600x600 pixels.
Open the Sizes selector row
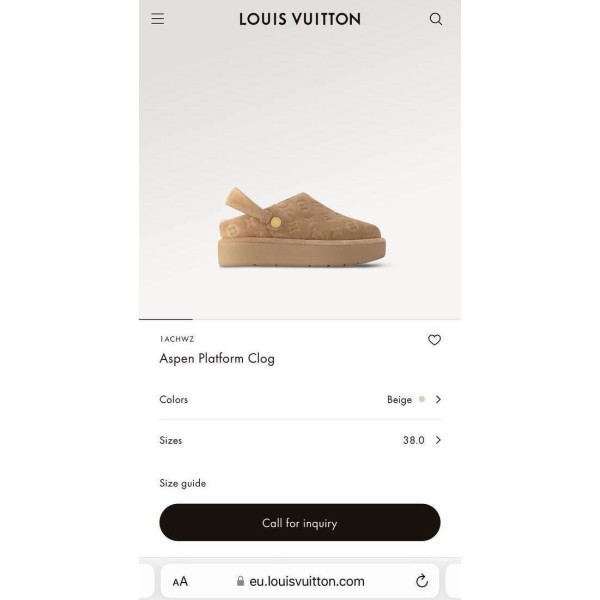pos(300,440)
